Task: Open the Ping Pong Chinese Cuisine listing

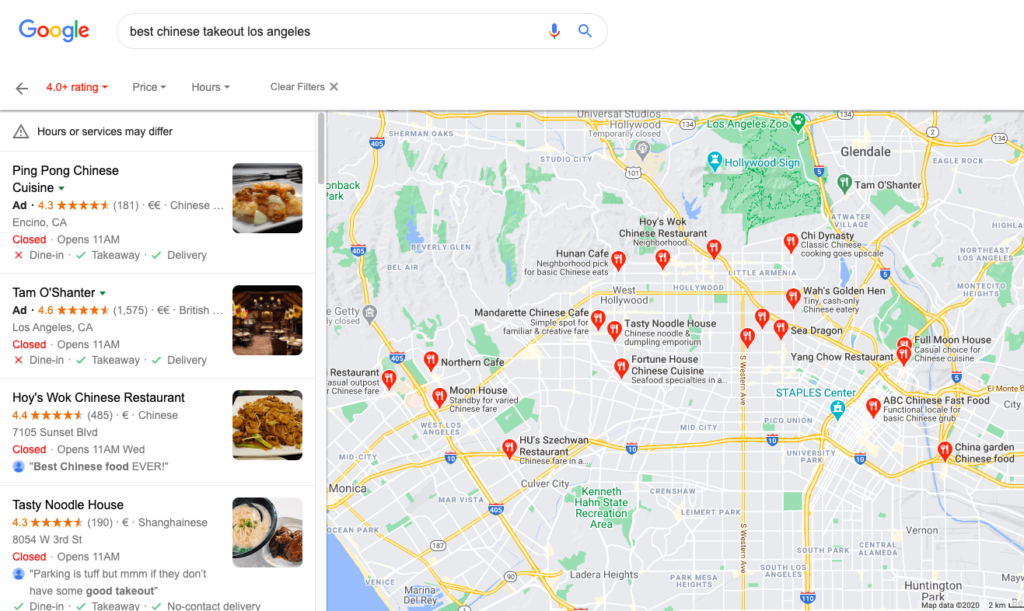Action: 65,178
